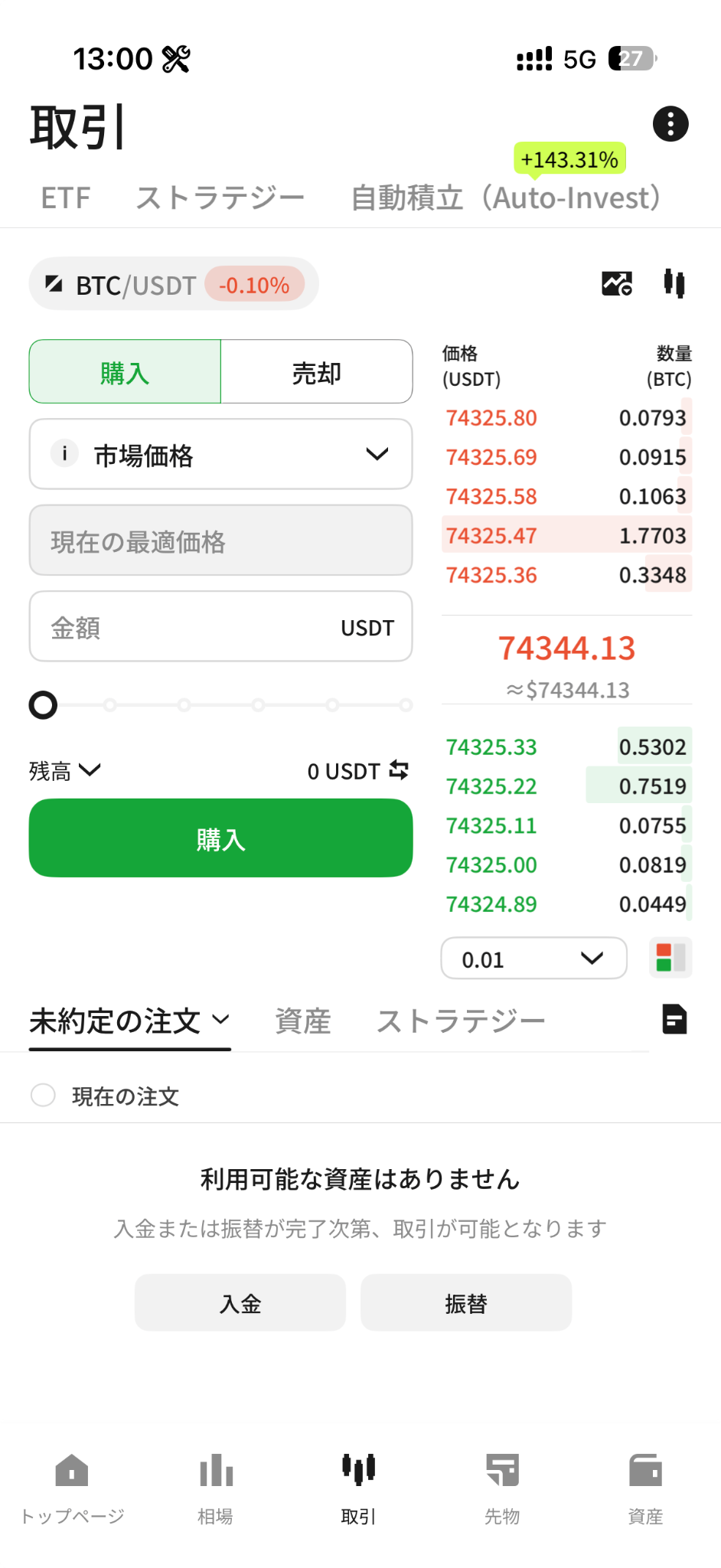Open the 自動積立 (Auto-Invest) tab
Screen dimensions: 721x1568
point(506,198)
